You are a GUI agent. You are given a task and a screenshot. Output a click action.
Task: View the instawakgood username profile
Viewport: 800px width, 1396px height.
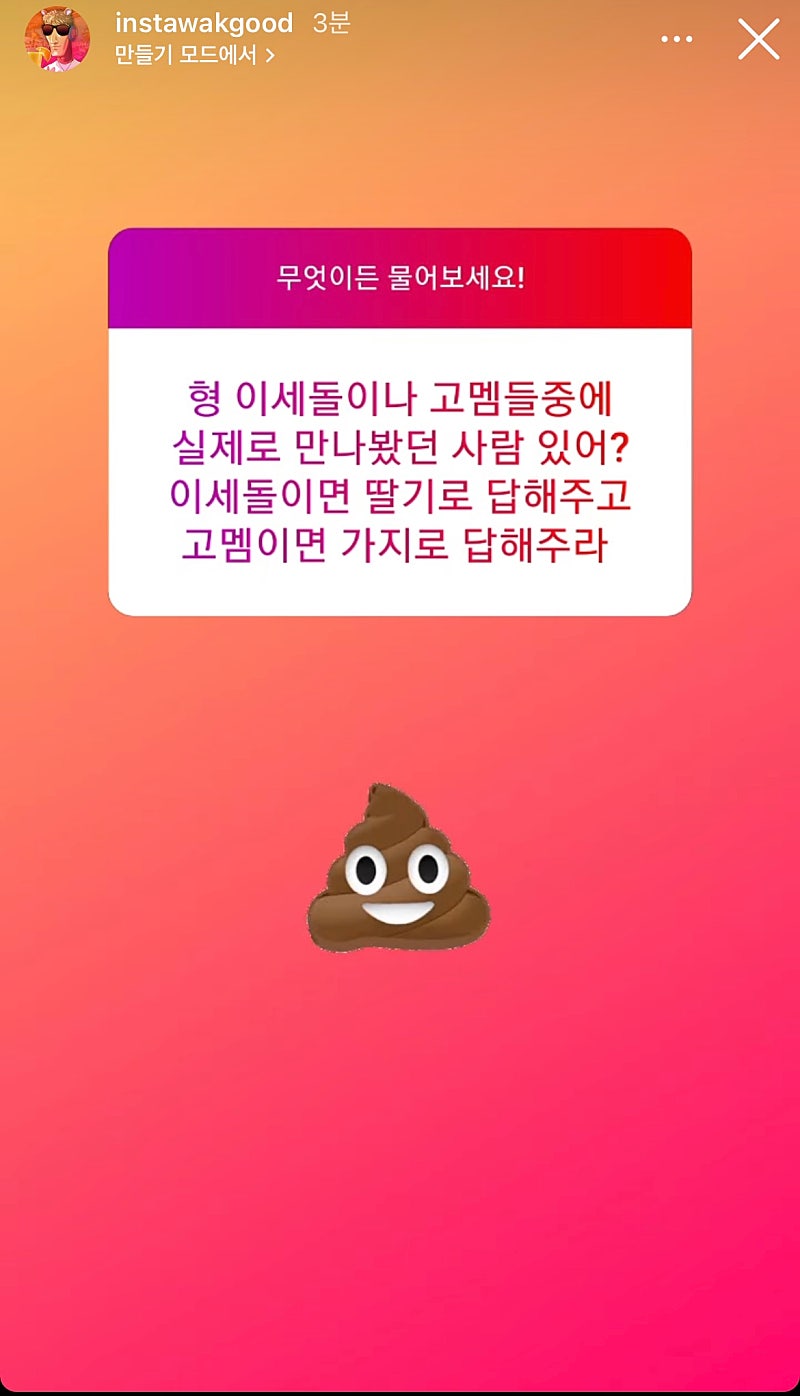(204, 24)
